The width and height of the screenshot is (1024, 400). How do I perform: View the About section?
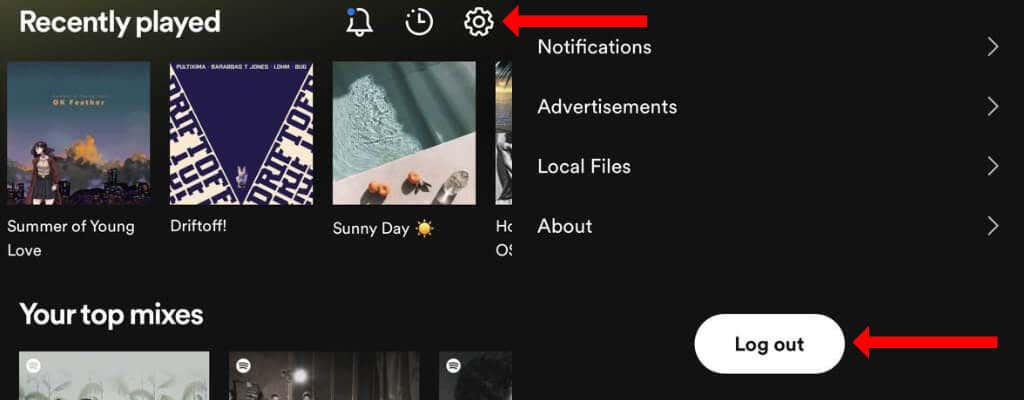[x=768, y=227]
